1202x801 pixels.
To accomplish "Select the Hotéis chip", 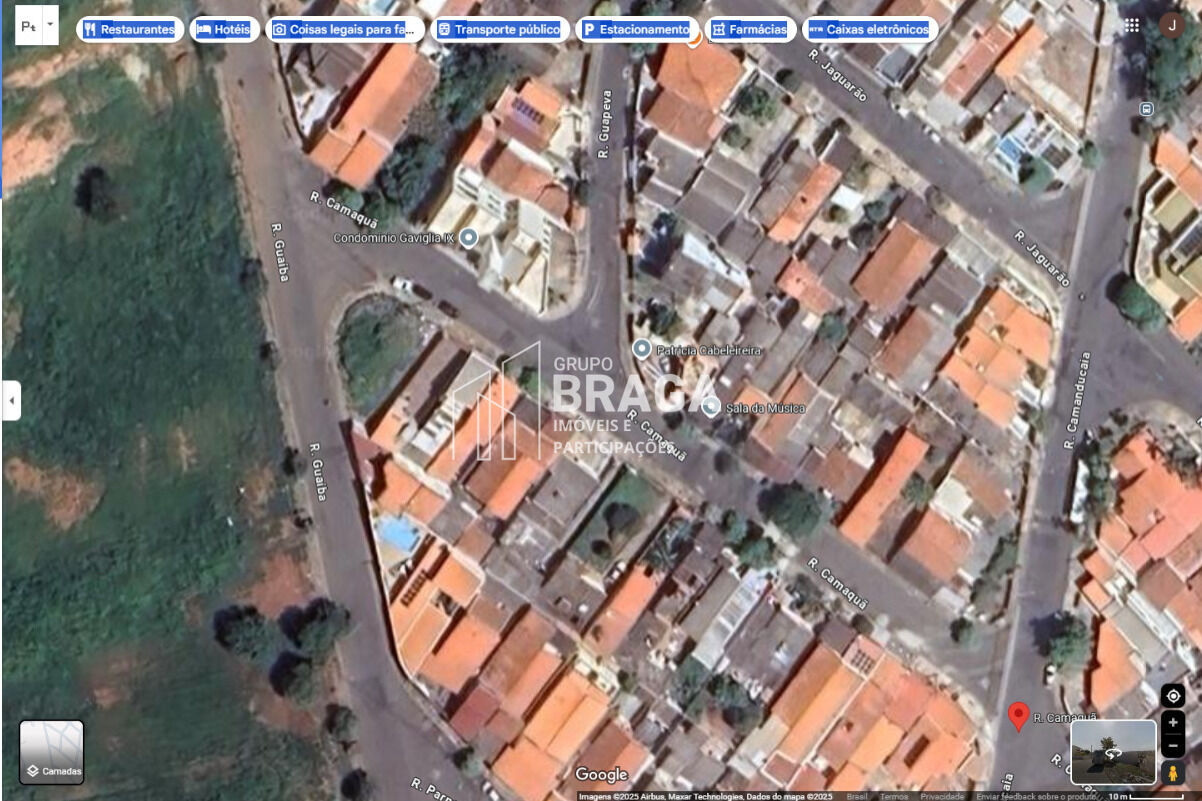I will (224, 30).
